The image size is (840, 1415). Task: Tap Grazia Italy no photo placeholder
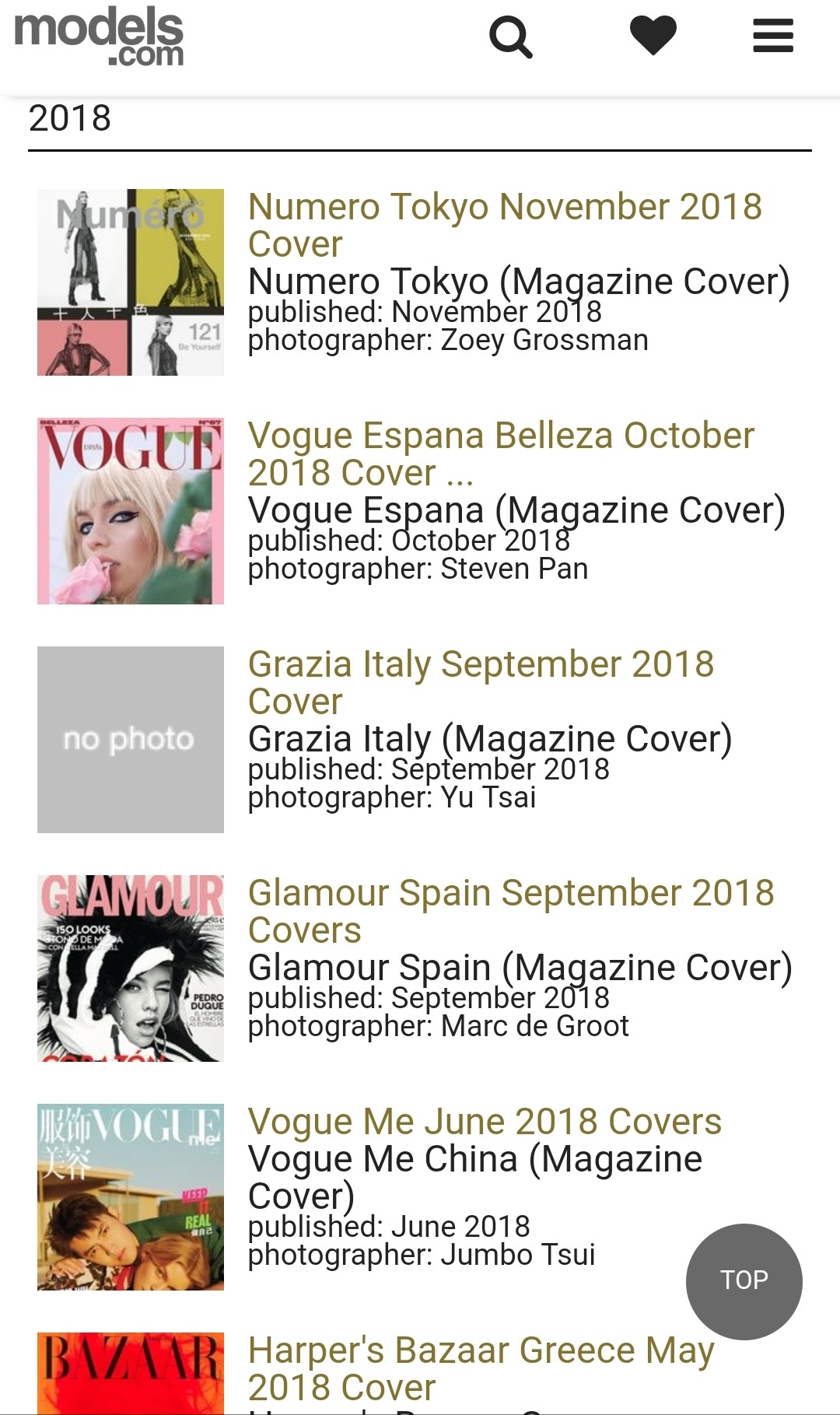131,740
